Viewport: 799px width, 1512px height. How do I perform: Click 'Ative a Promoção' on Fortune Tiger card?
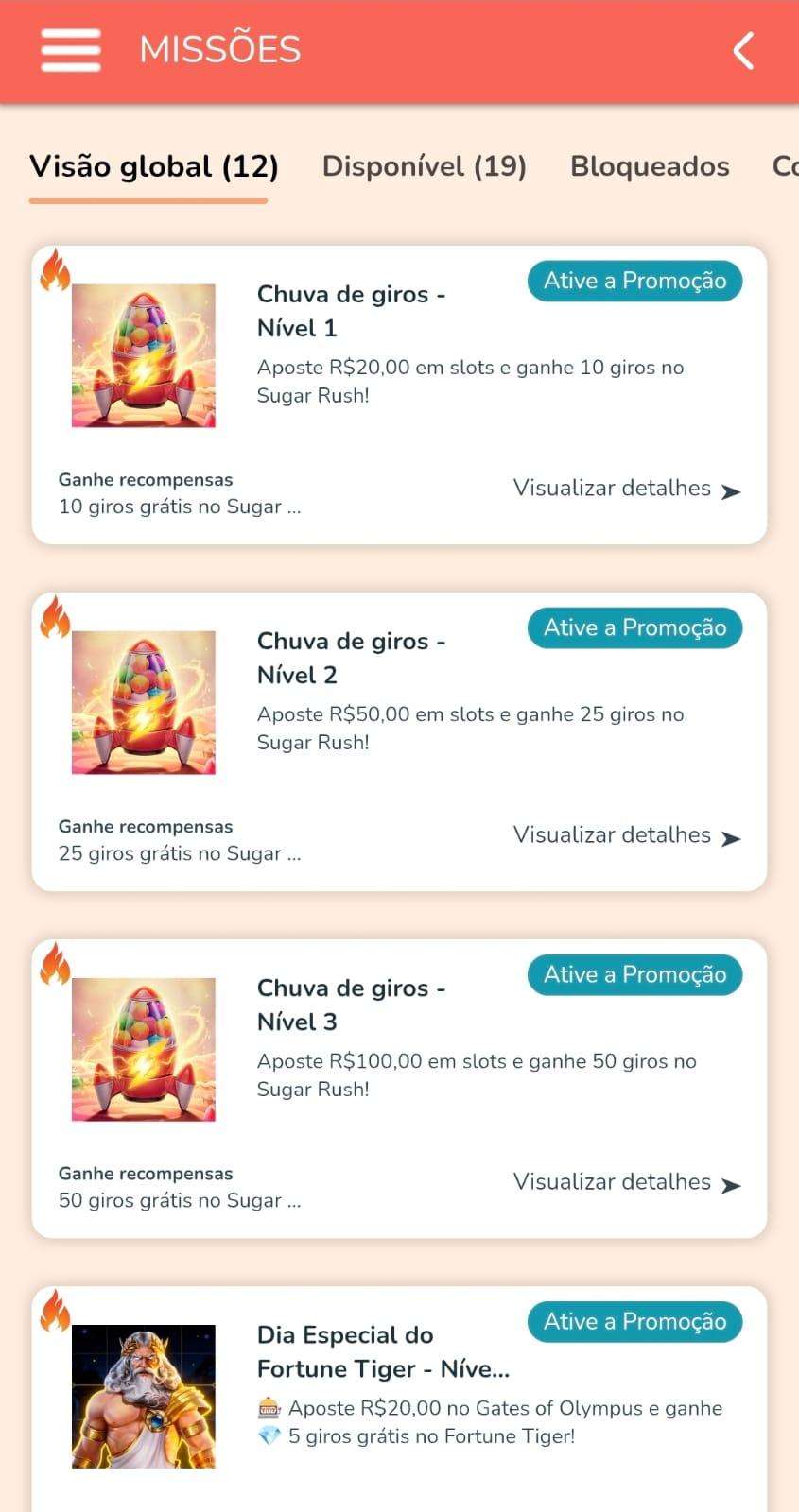pos(634,1321)
